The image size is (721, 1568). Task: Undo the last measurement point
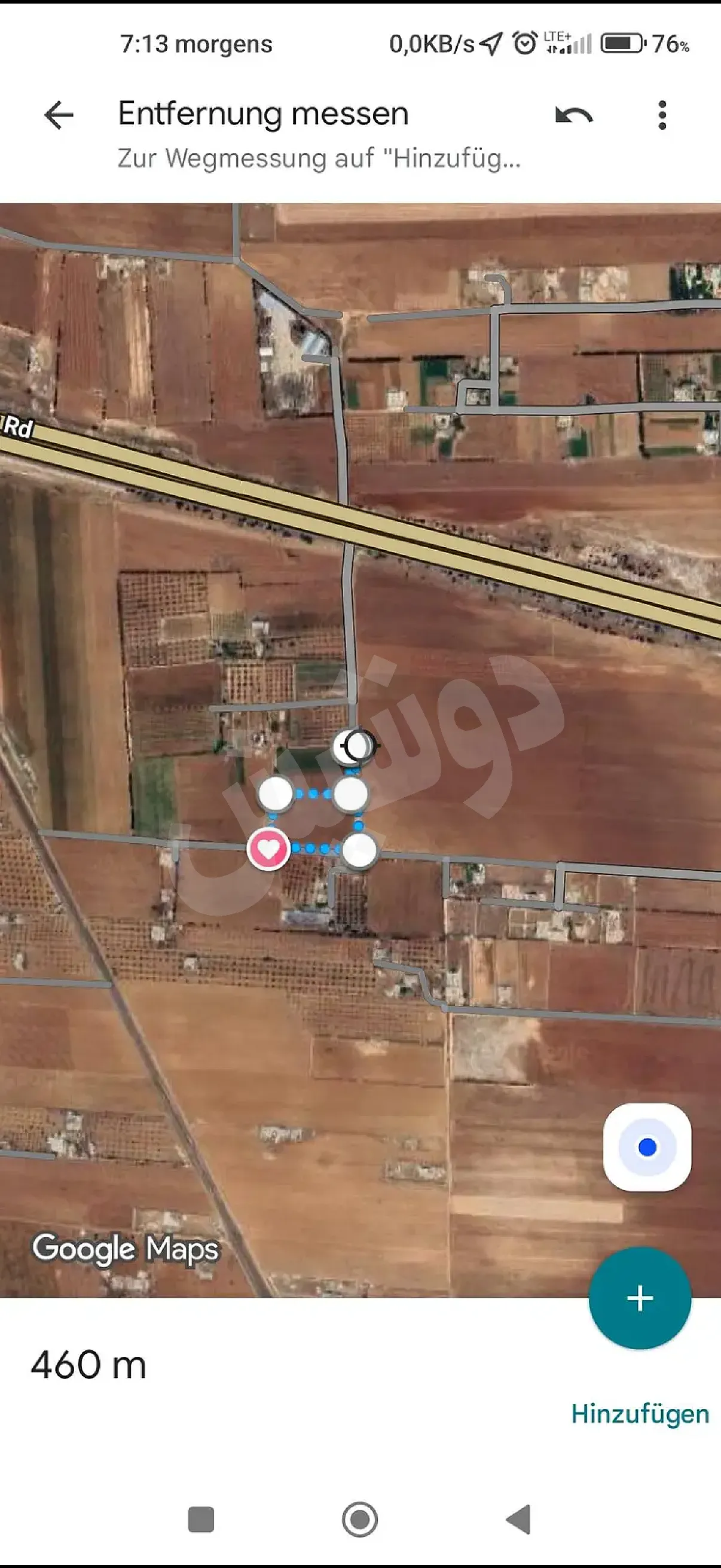(573, 115)
